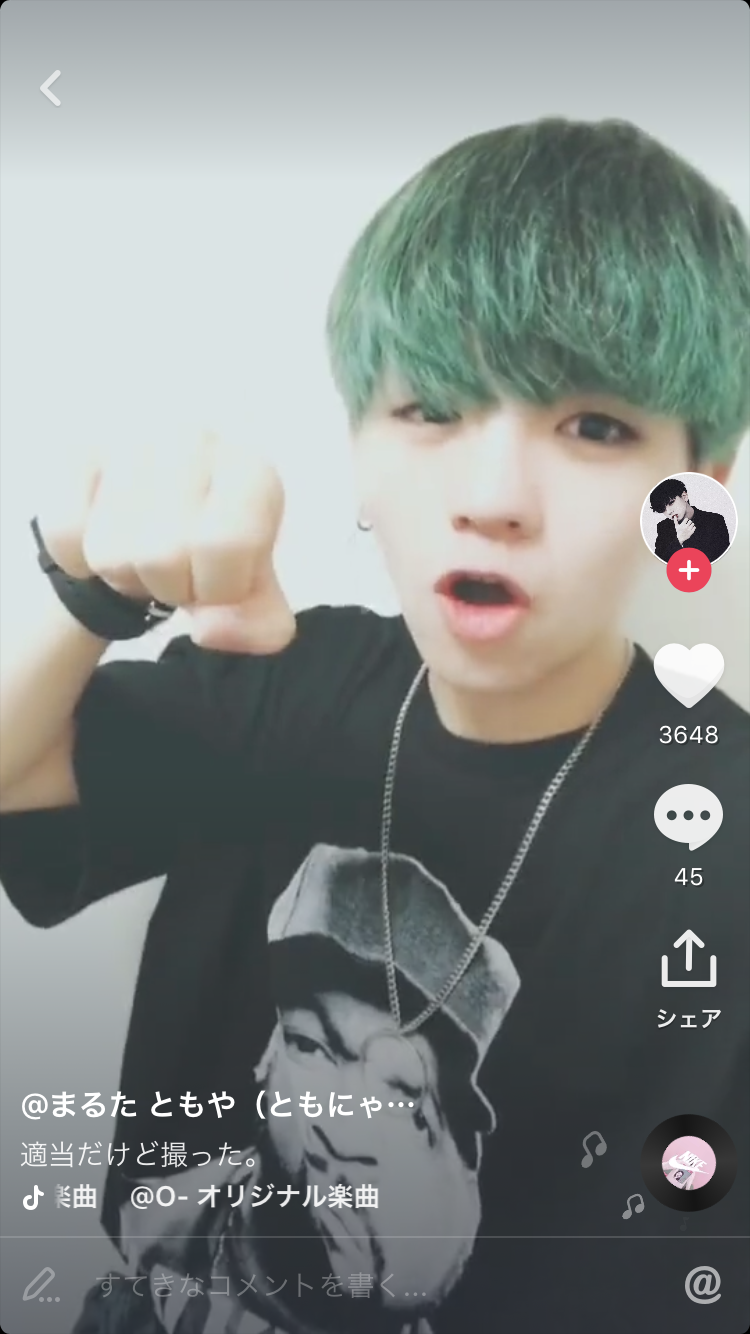This screenshot has width=750, height=1334.
Task: Mention someone with the @ icon
Action: point(703,1285)
